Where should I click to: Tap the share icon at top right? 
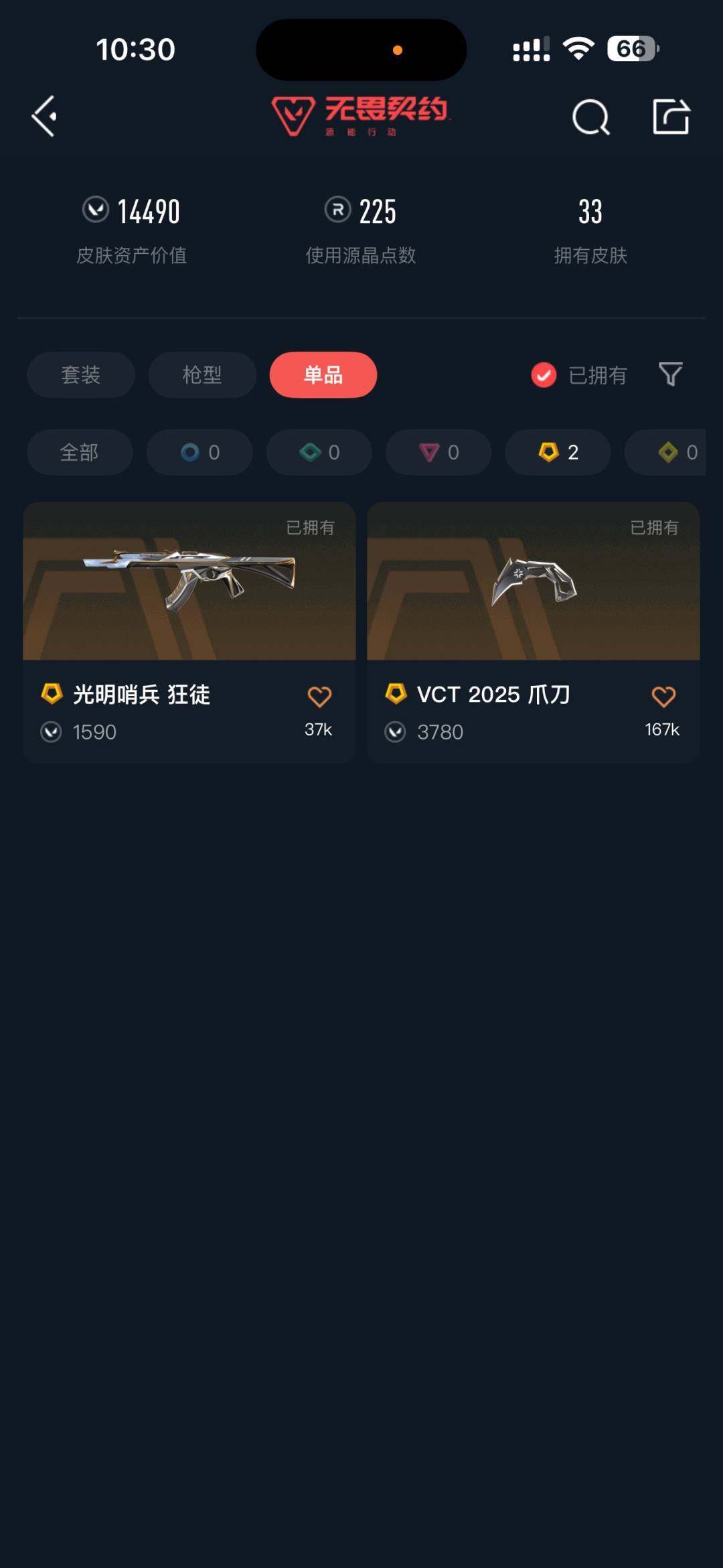[x=669, y=117]
